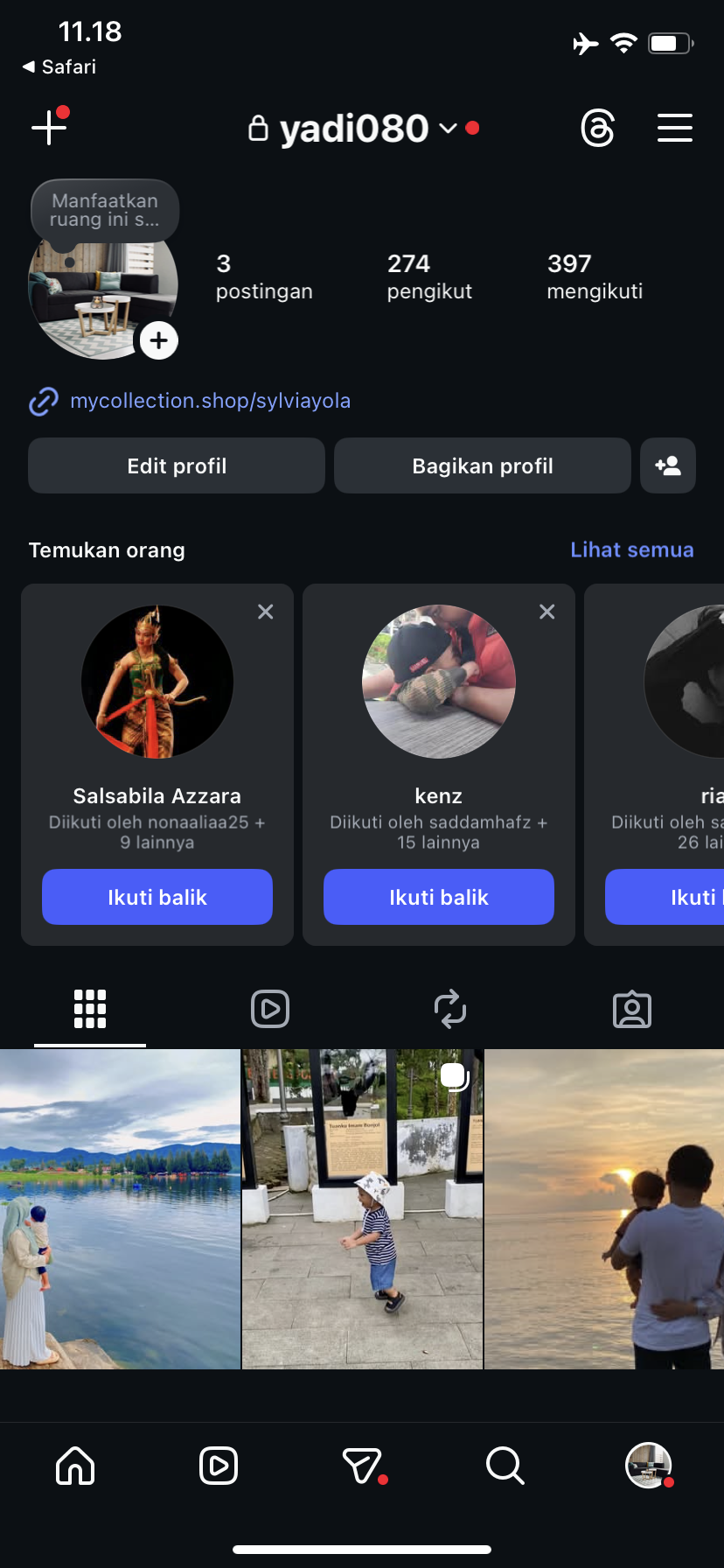Switch to the tagged photos tab
The width and height of the screenshot is (724, 1568).
(632, 1009)
